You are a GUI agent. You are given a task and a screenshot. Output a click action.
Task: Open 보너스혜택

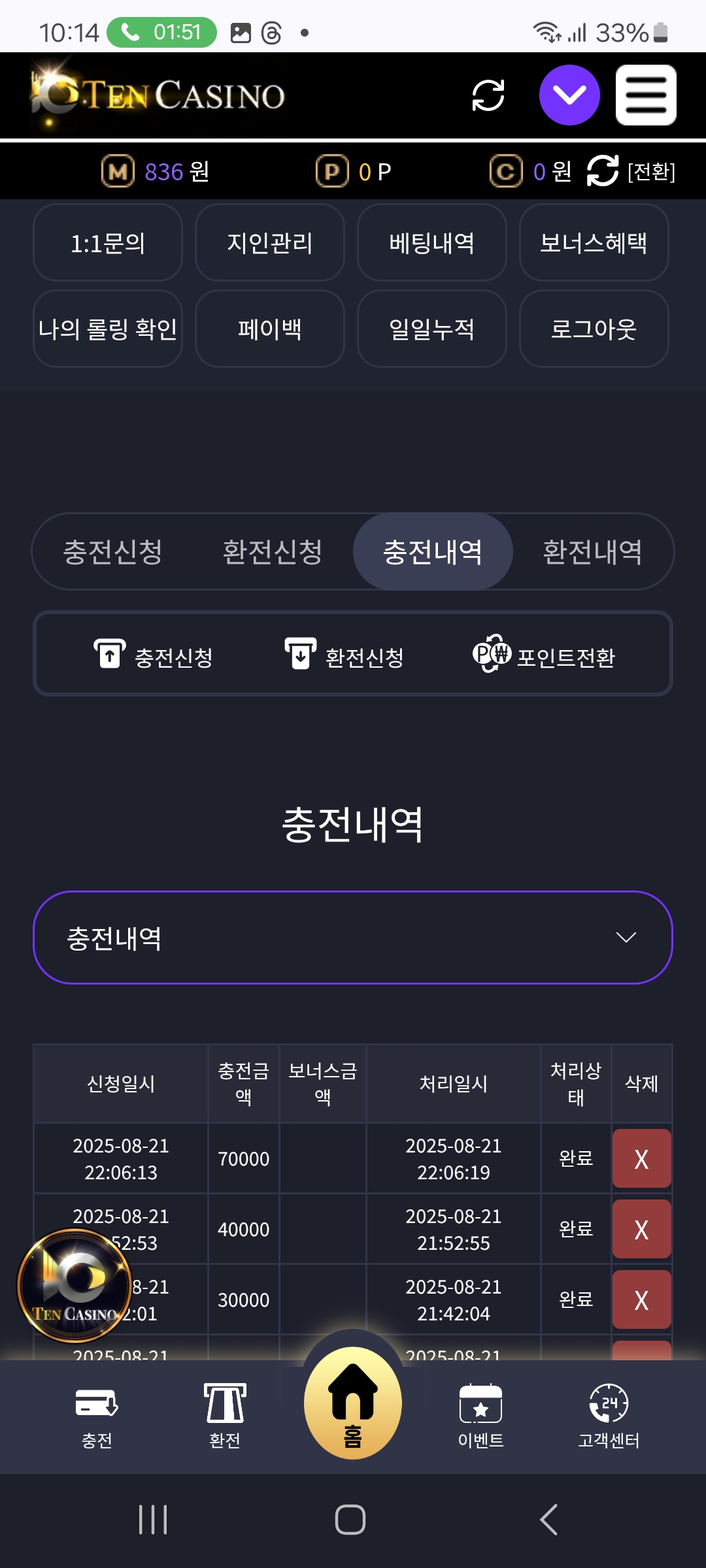[594, 242]
